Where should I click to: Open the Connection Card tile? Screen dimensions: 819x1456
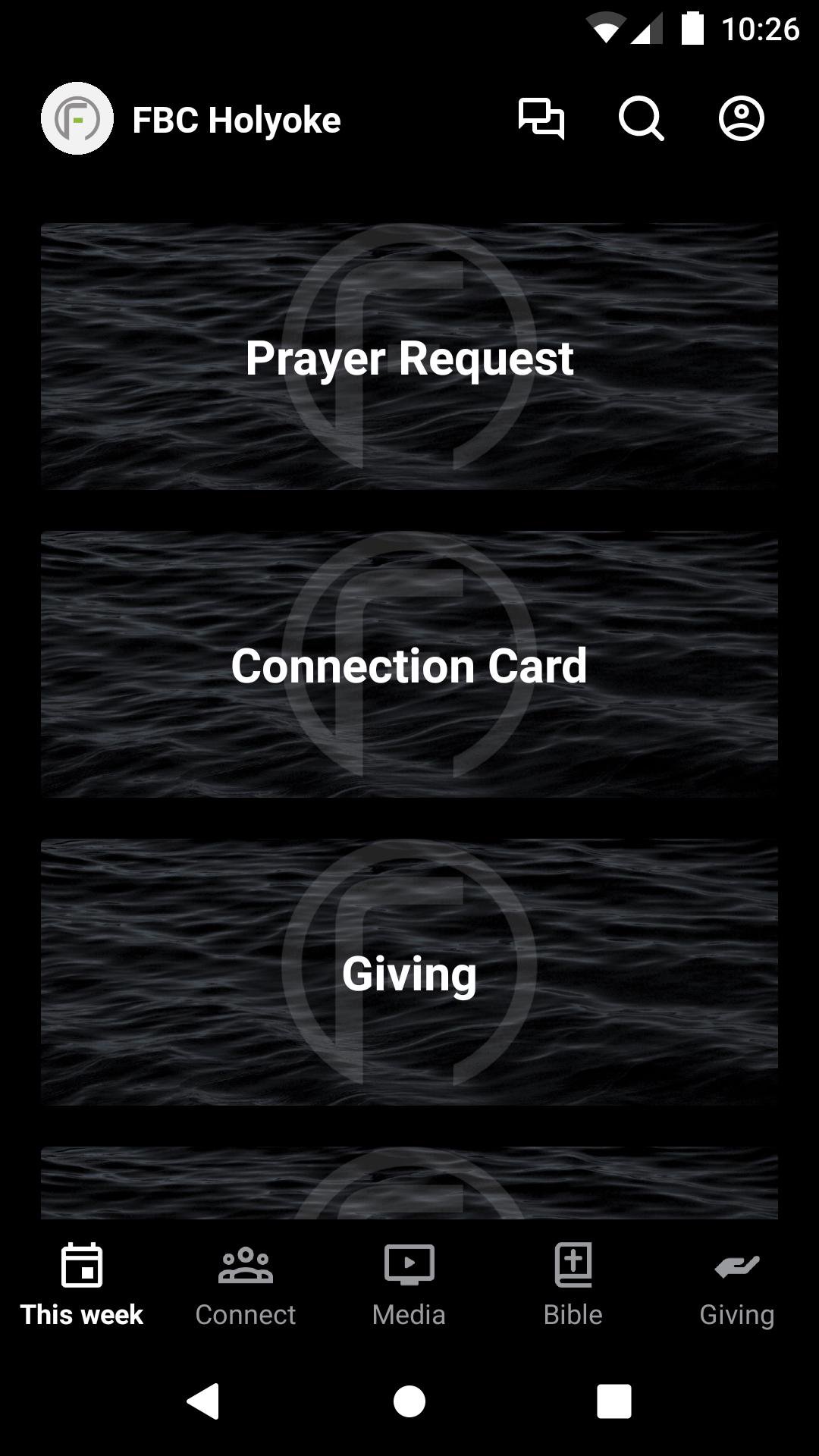(x=409, y=665)
